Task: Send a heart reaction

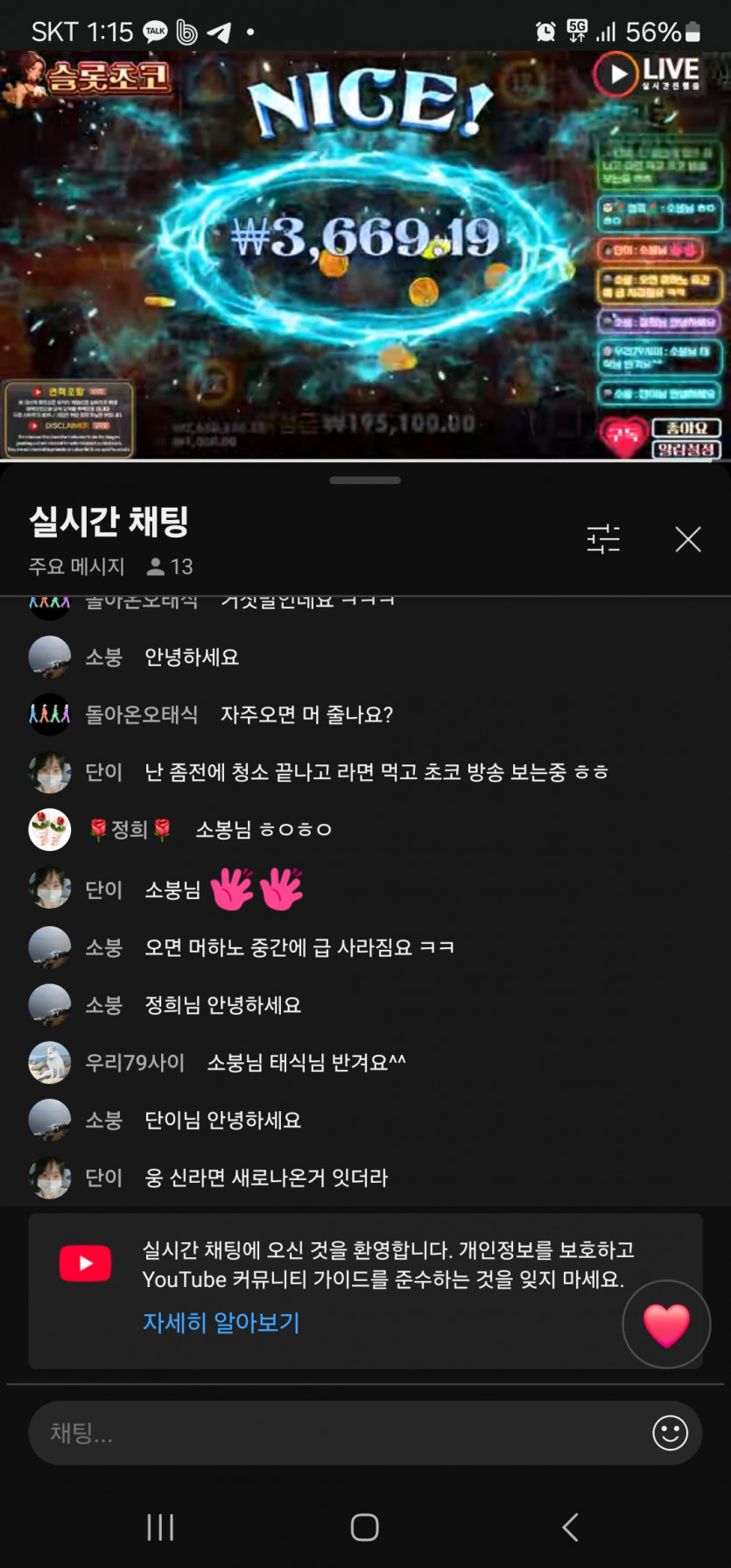Action: pos(666,1325)
